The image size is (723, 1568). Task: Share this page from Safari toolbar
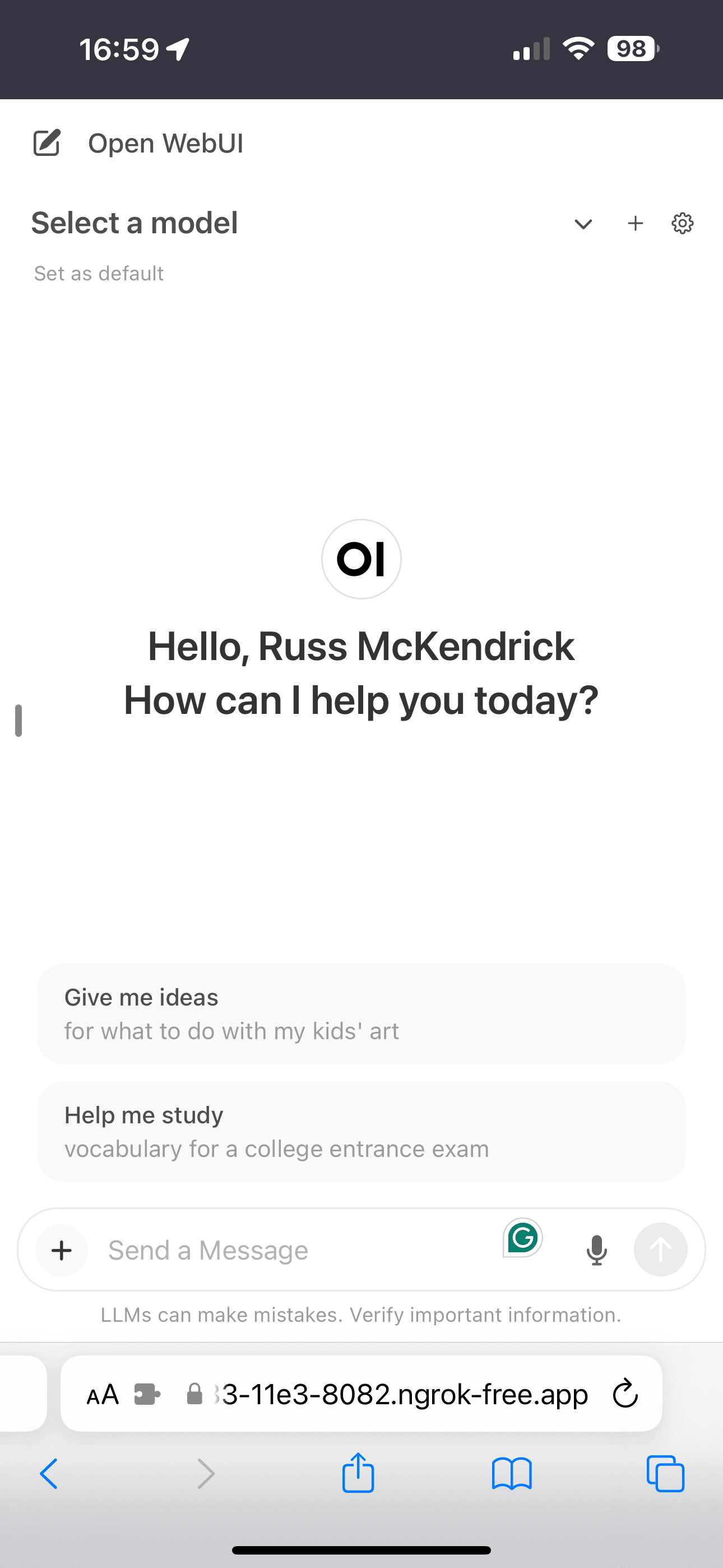[358, 1473]
